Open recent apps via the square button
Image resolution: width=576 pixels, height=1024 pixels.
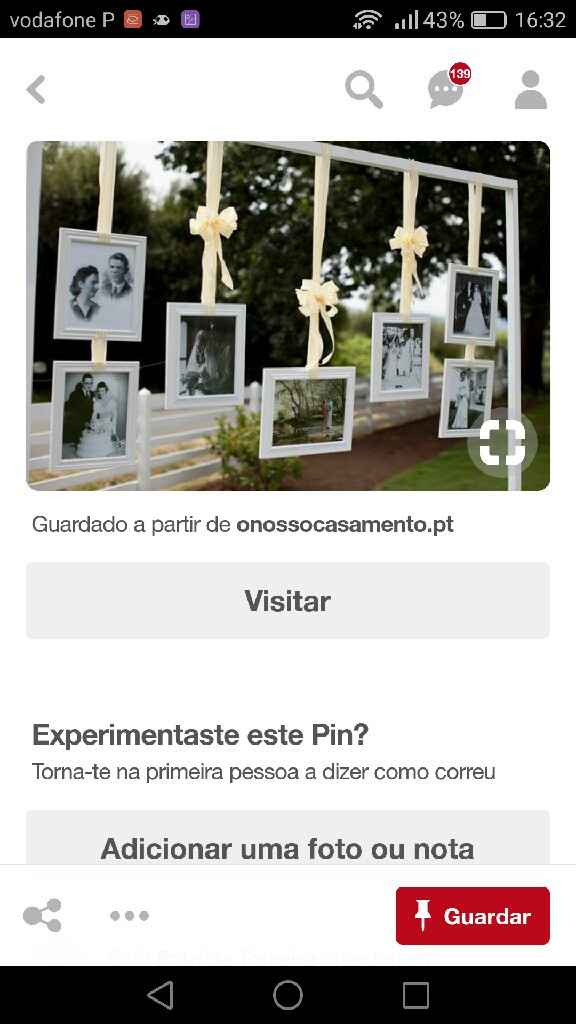tap(415, 995)
